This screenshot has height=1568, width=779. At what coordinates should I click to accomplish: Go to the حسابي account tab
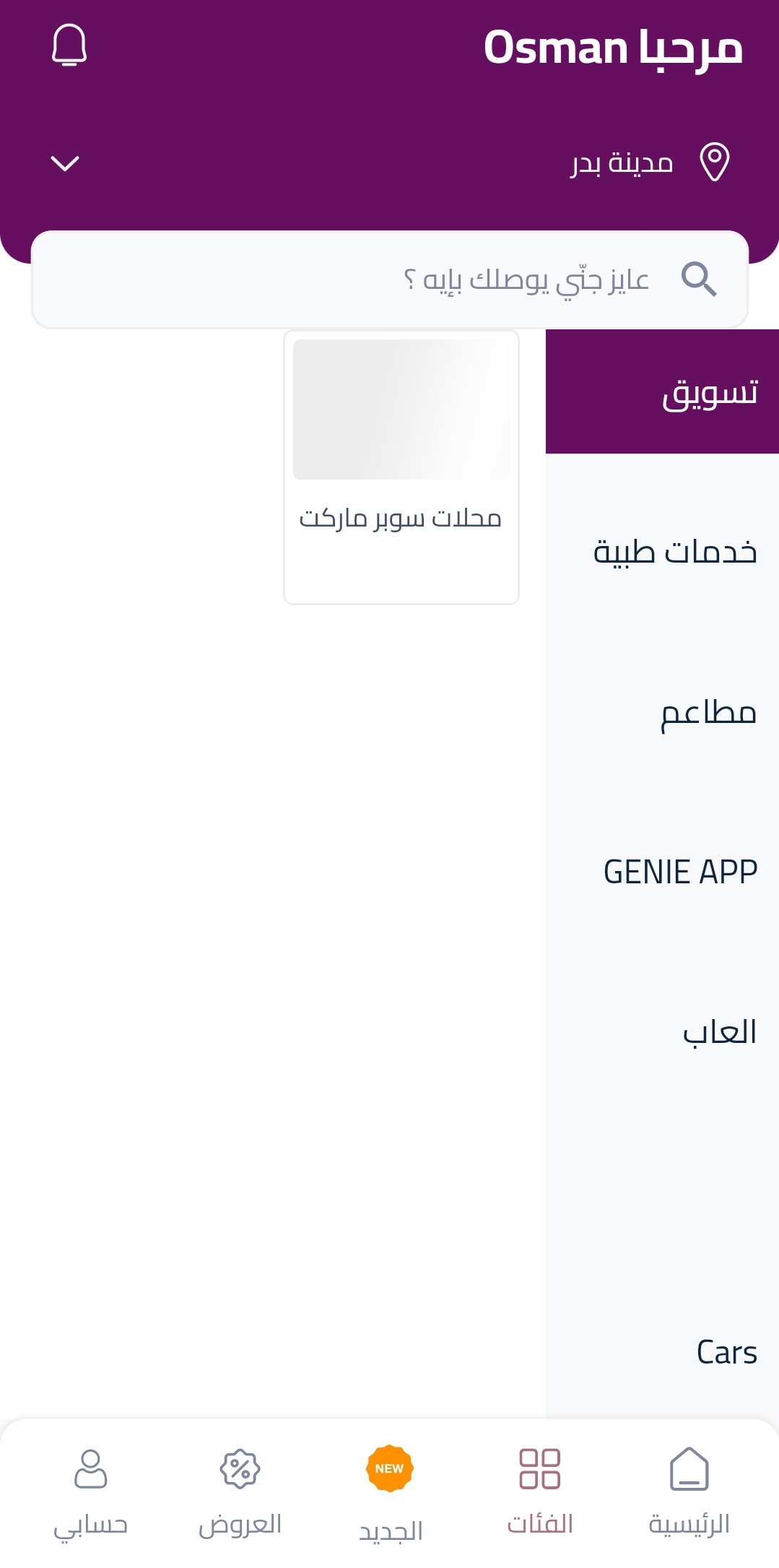[91, 1492]
